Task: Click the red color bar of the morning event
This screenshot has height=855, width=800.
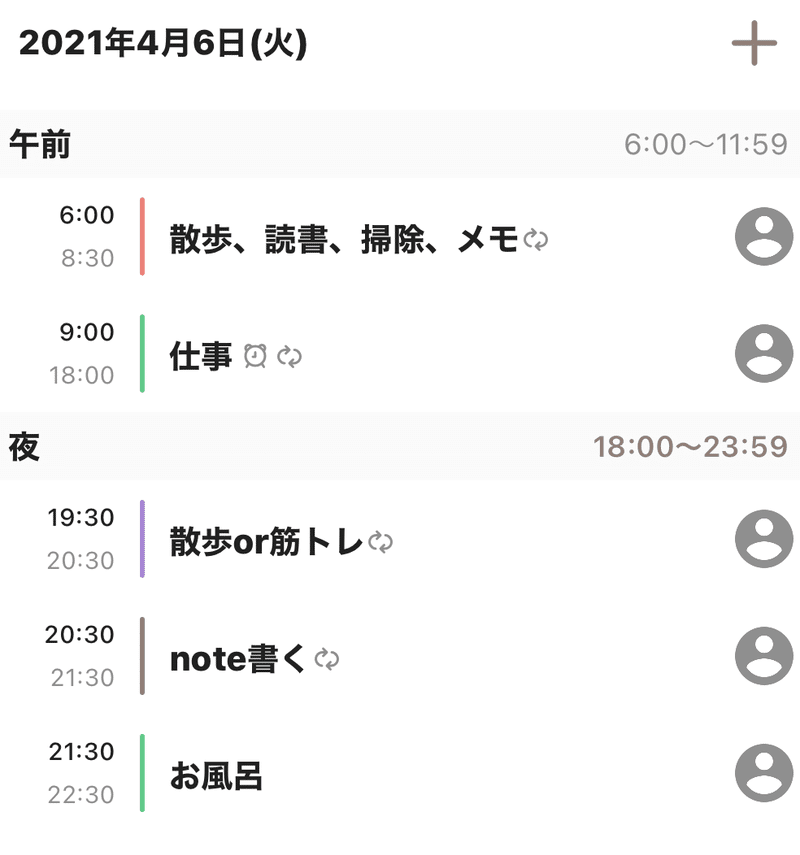Action: (x=140, y=237)
